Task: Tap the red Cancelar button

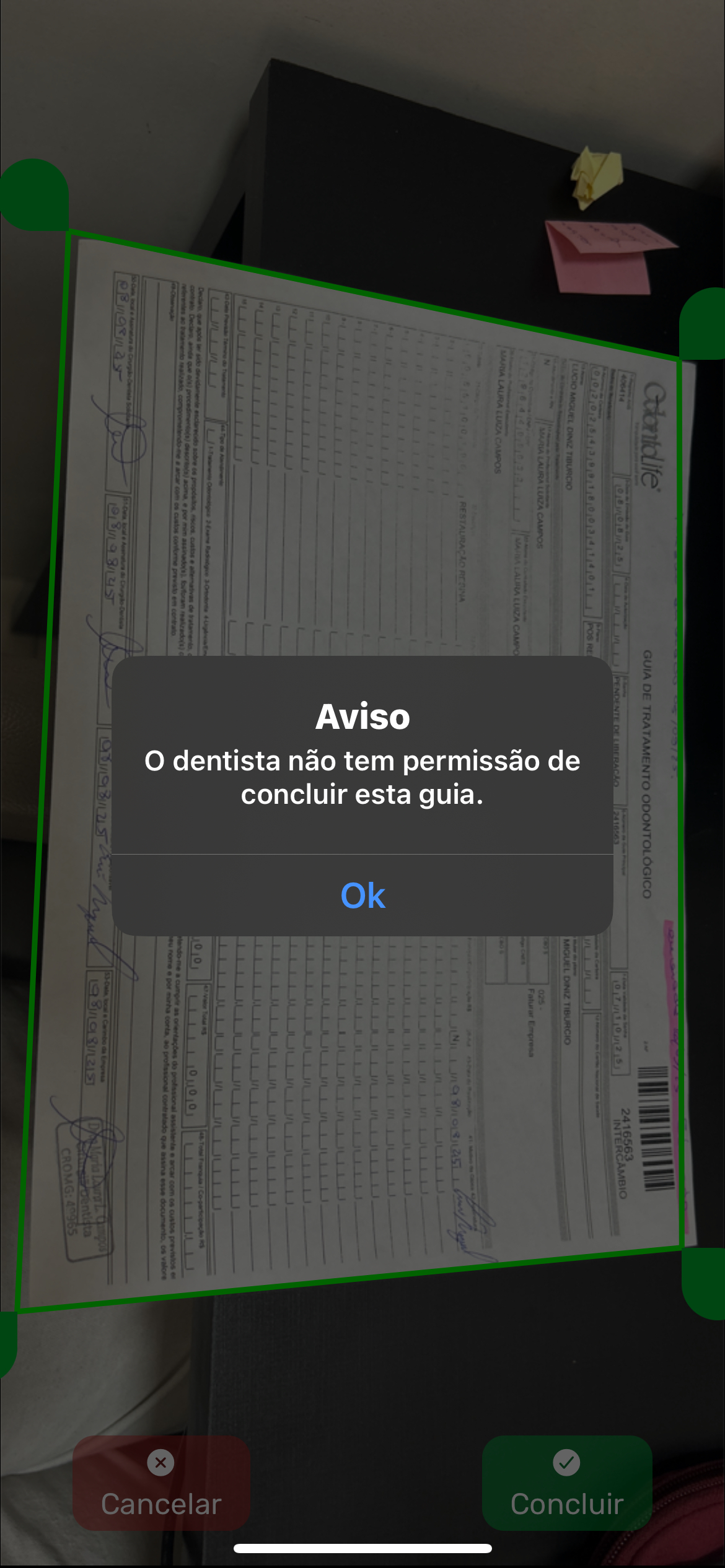Action: [161, 1484]
